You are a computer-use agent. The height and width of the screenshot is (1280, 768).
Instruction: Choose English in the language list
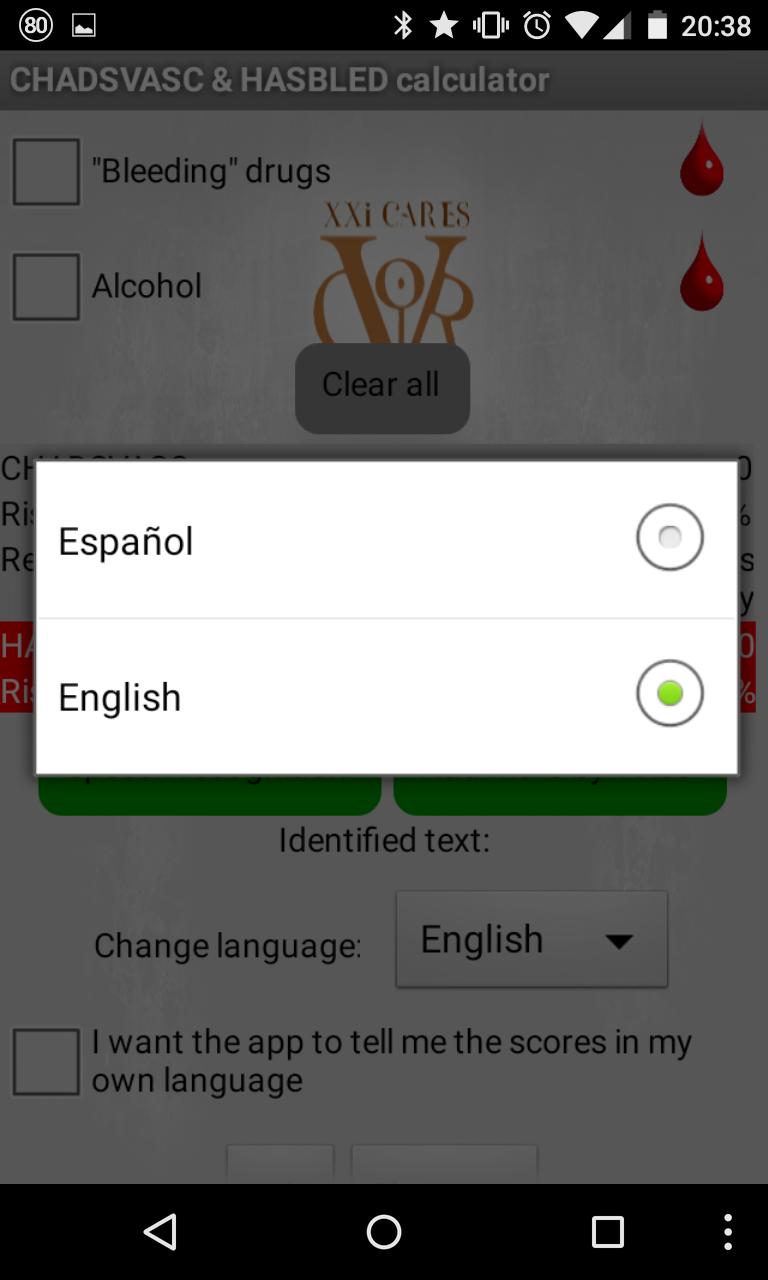click(386, 696)
